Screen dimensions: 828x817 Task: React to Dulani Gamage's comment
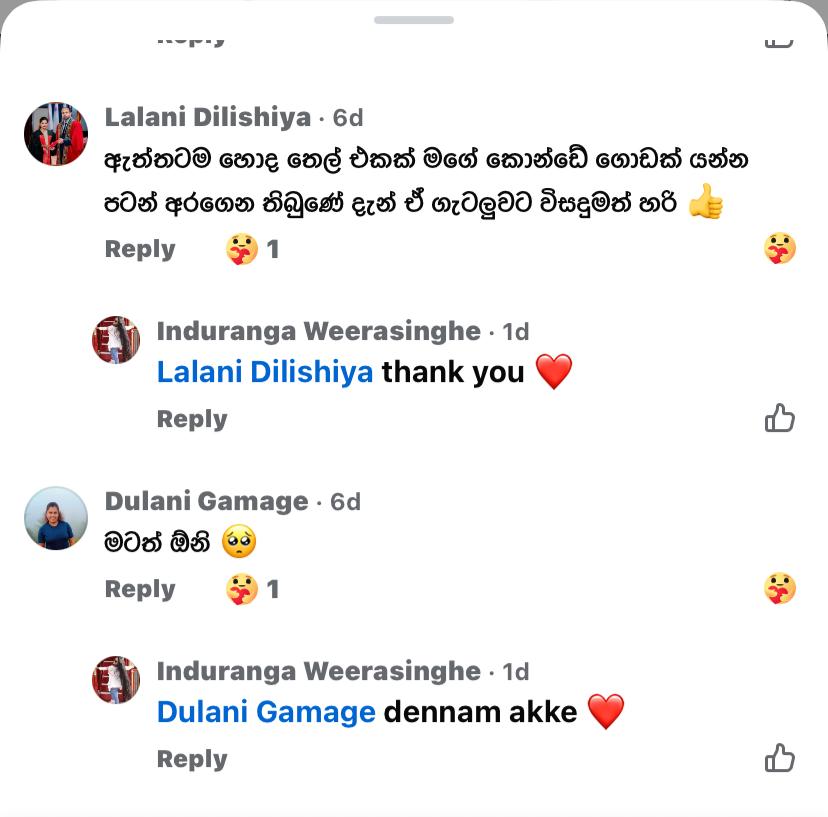pos(779,588)
